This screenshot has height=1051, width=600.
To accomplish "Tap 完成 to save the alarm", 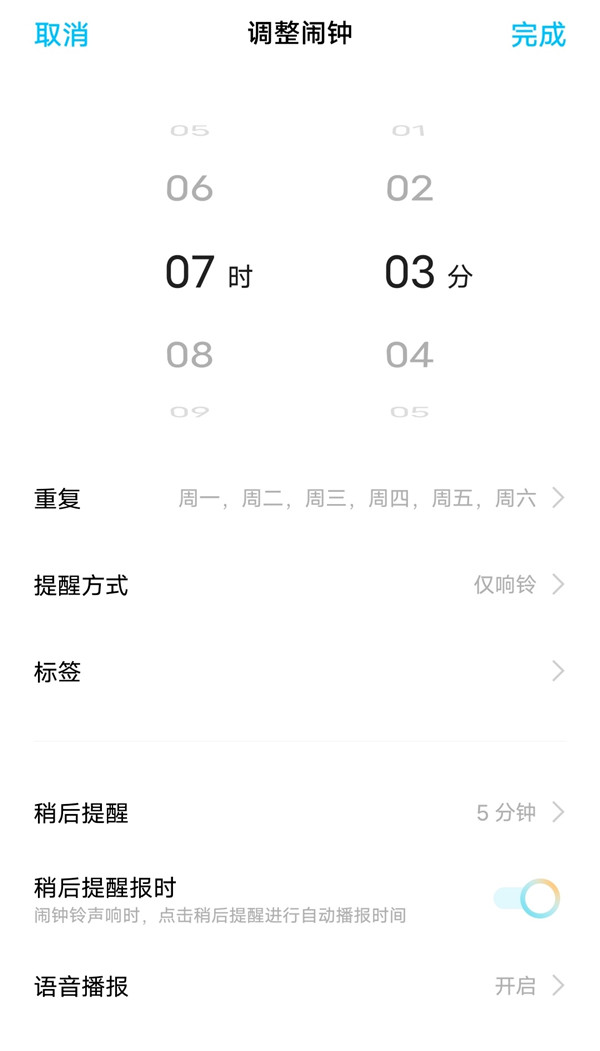I will click(538, 34).
